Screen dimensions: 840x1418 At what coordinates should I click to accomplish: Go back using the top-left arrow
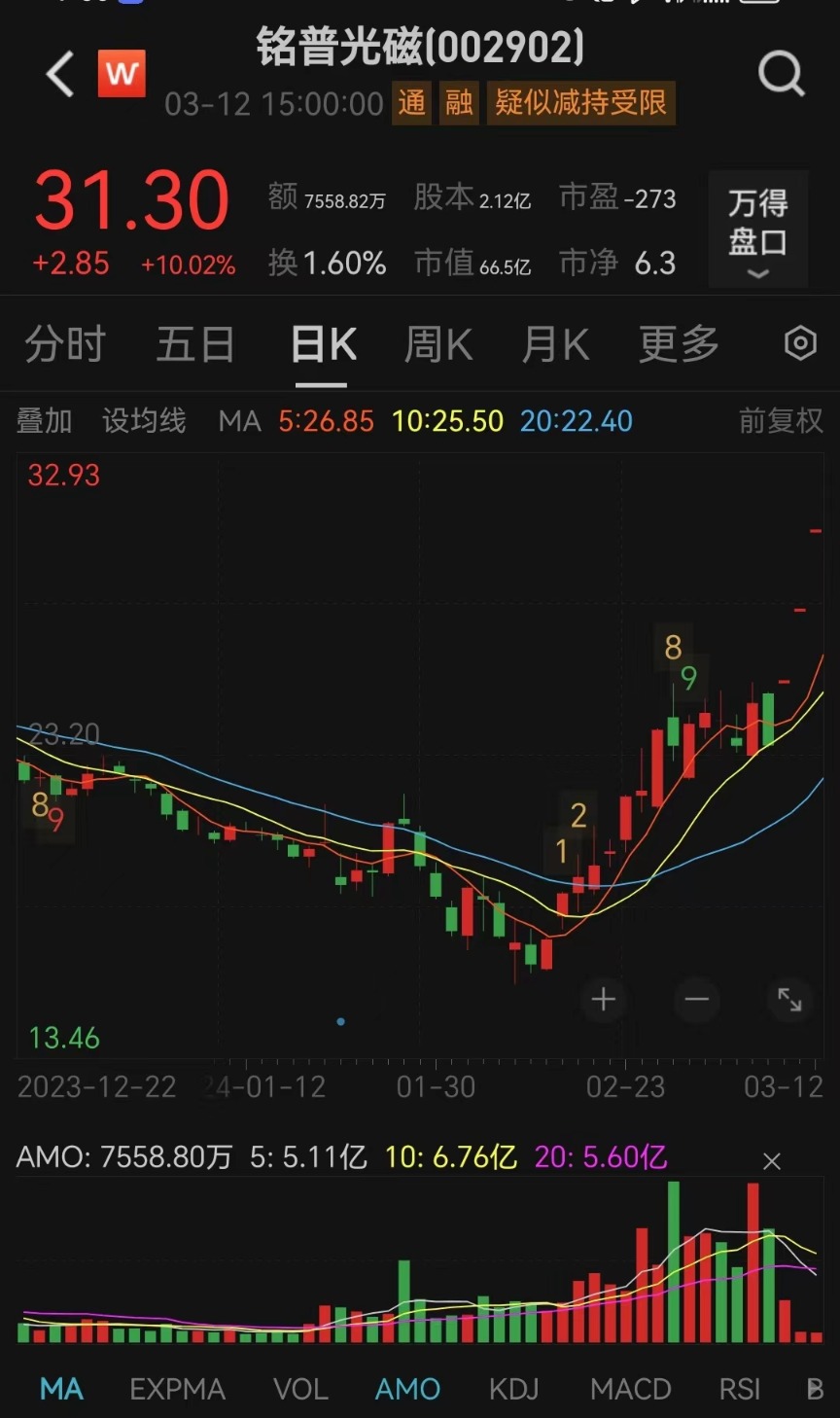coord(60,74)
